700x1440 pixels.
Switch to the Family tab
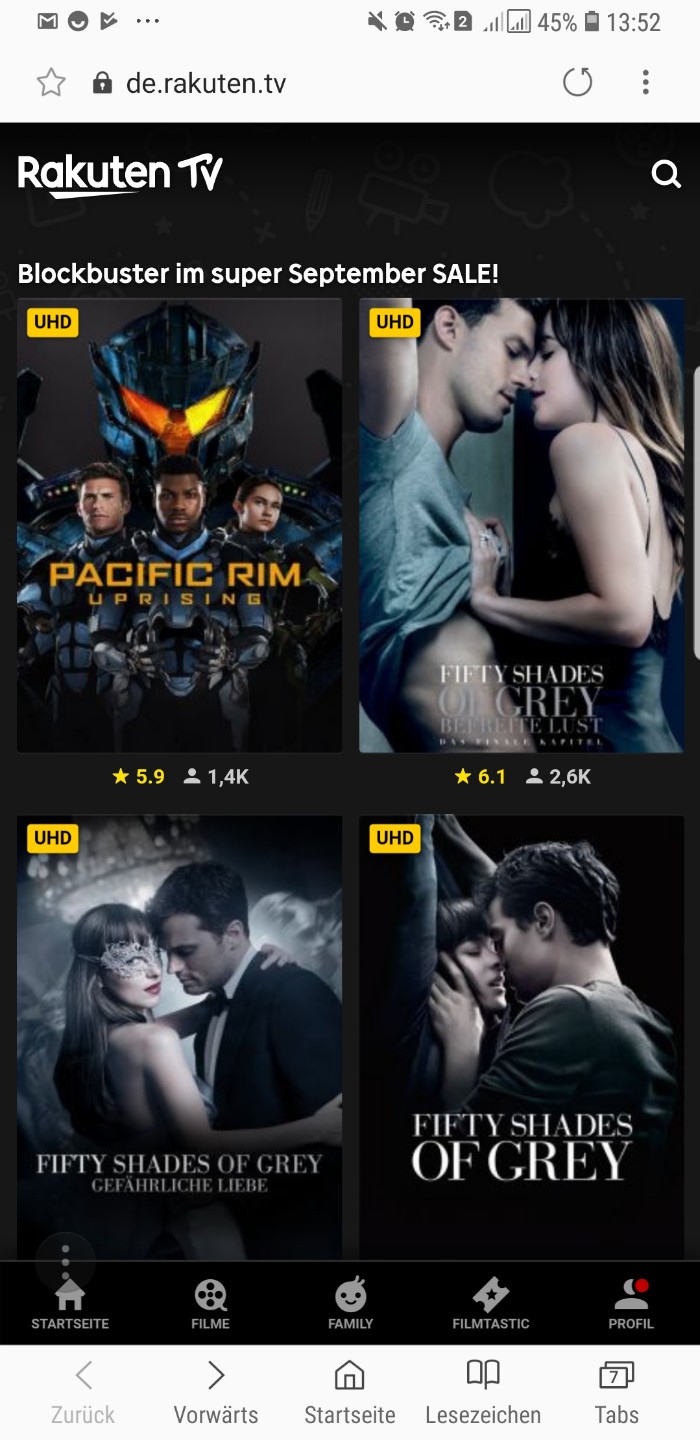pos(350,1304)
